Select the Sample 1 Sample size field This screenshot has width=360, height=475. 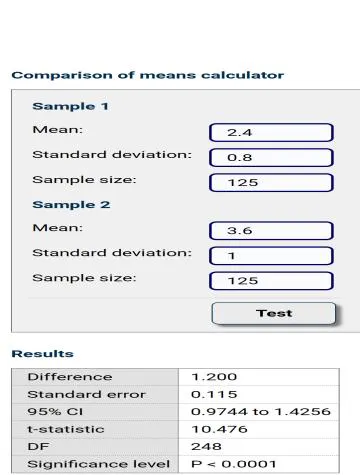[x=271, y=182]
